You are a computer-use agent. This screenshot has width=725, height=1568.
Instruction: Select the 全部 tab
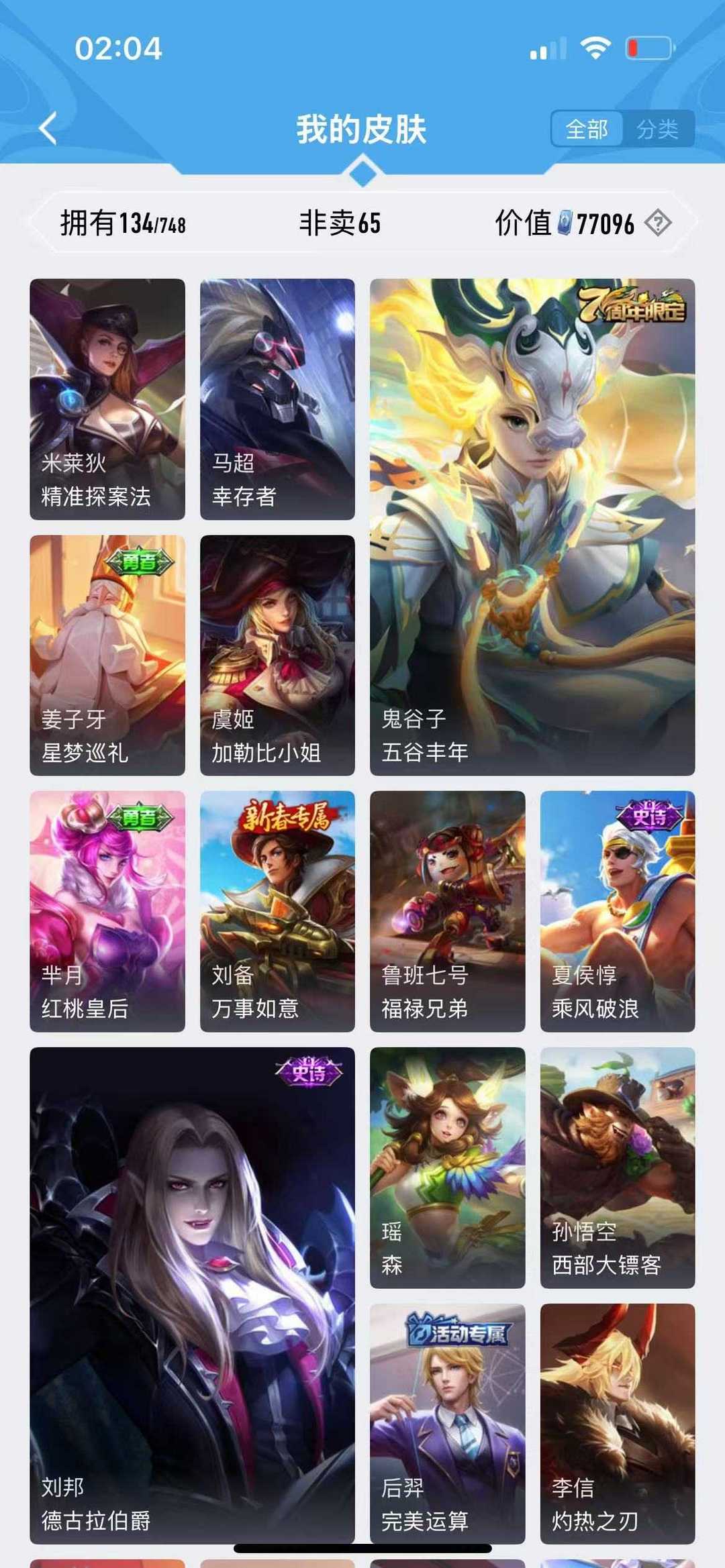(x=587, y=128)
